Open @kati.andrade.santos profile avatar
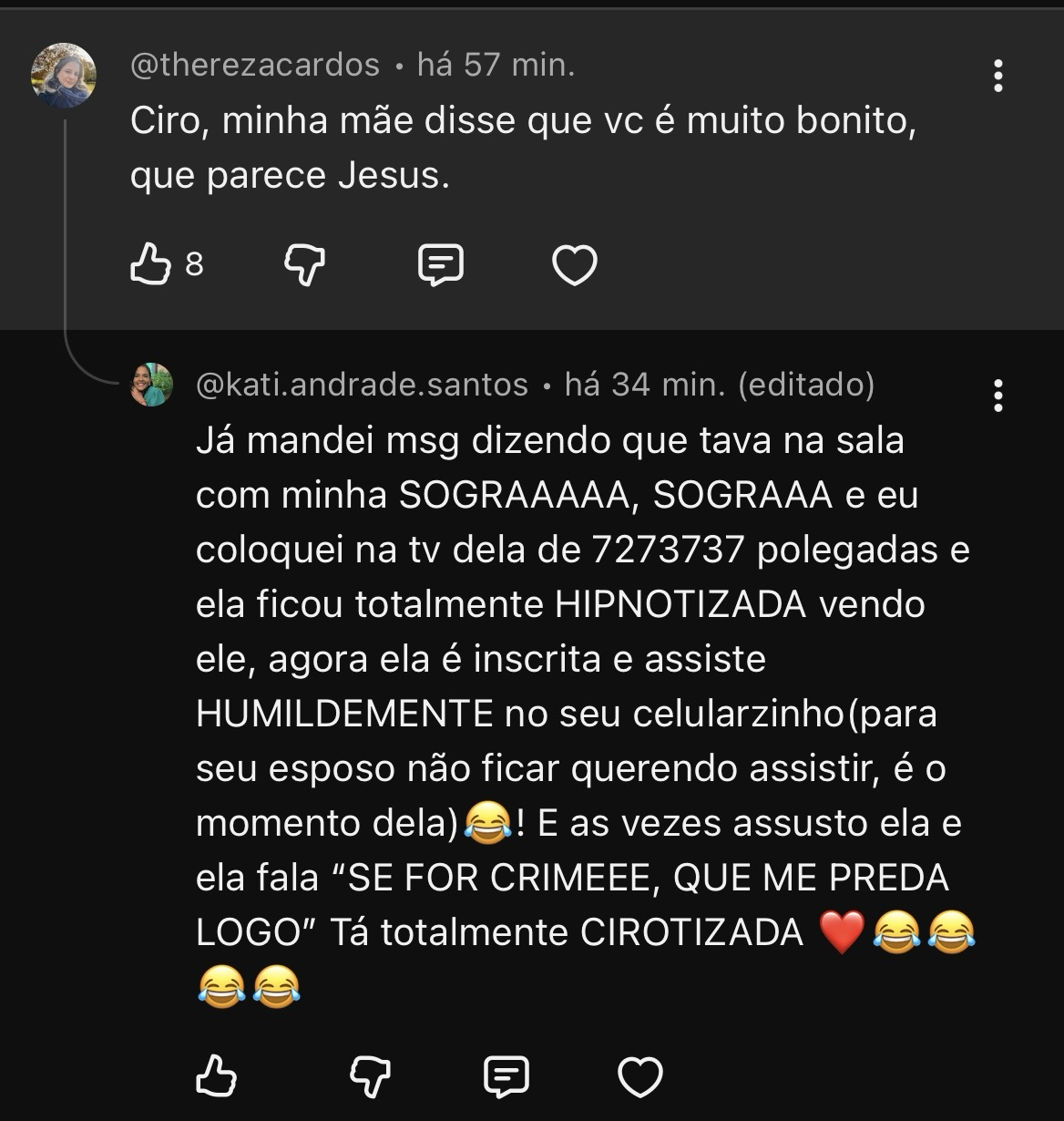Image resolution: width=1064 pixels, height=1121 pixels. 152,385
